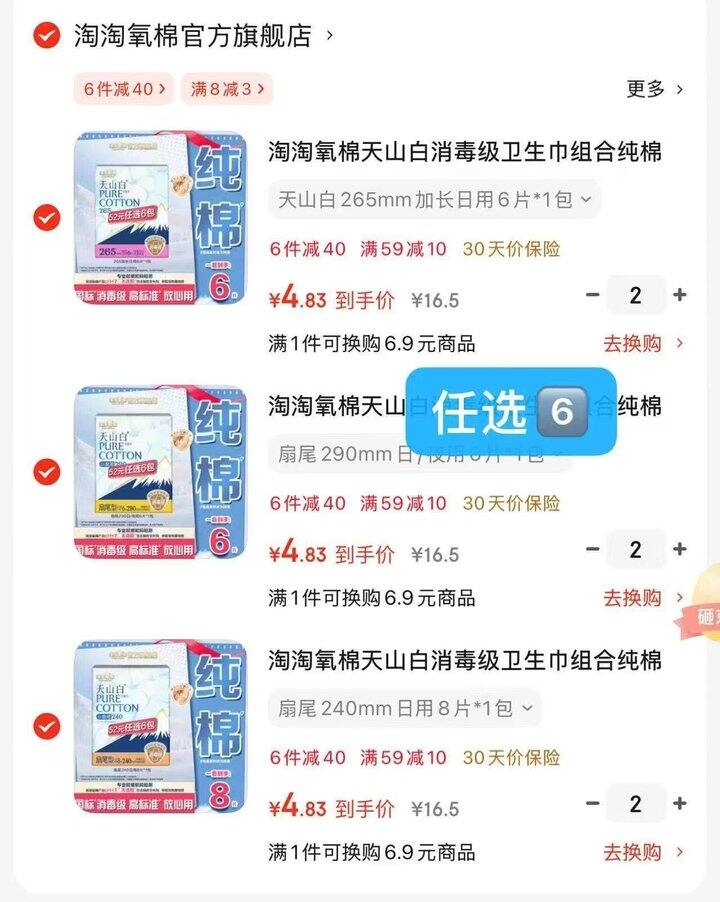Viewport: 720px width, 902px height.
Task: Tap 去换购 under the 265mm item
Action: pos(643,343)
